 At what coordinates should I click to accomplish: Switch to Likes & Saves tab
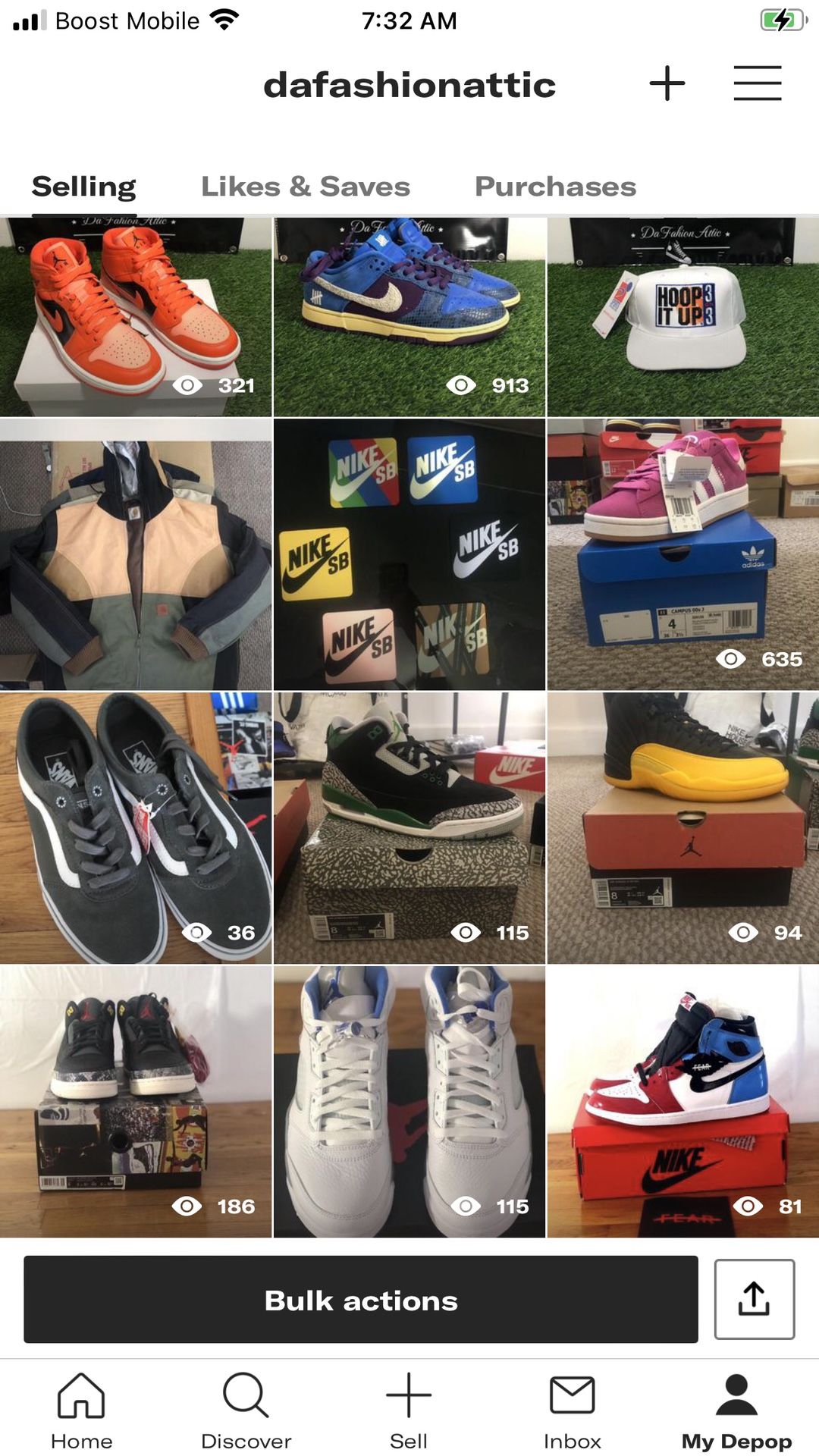[x=305, y=187]
